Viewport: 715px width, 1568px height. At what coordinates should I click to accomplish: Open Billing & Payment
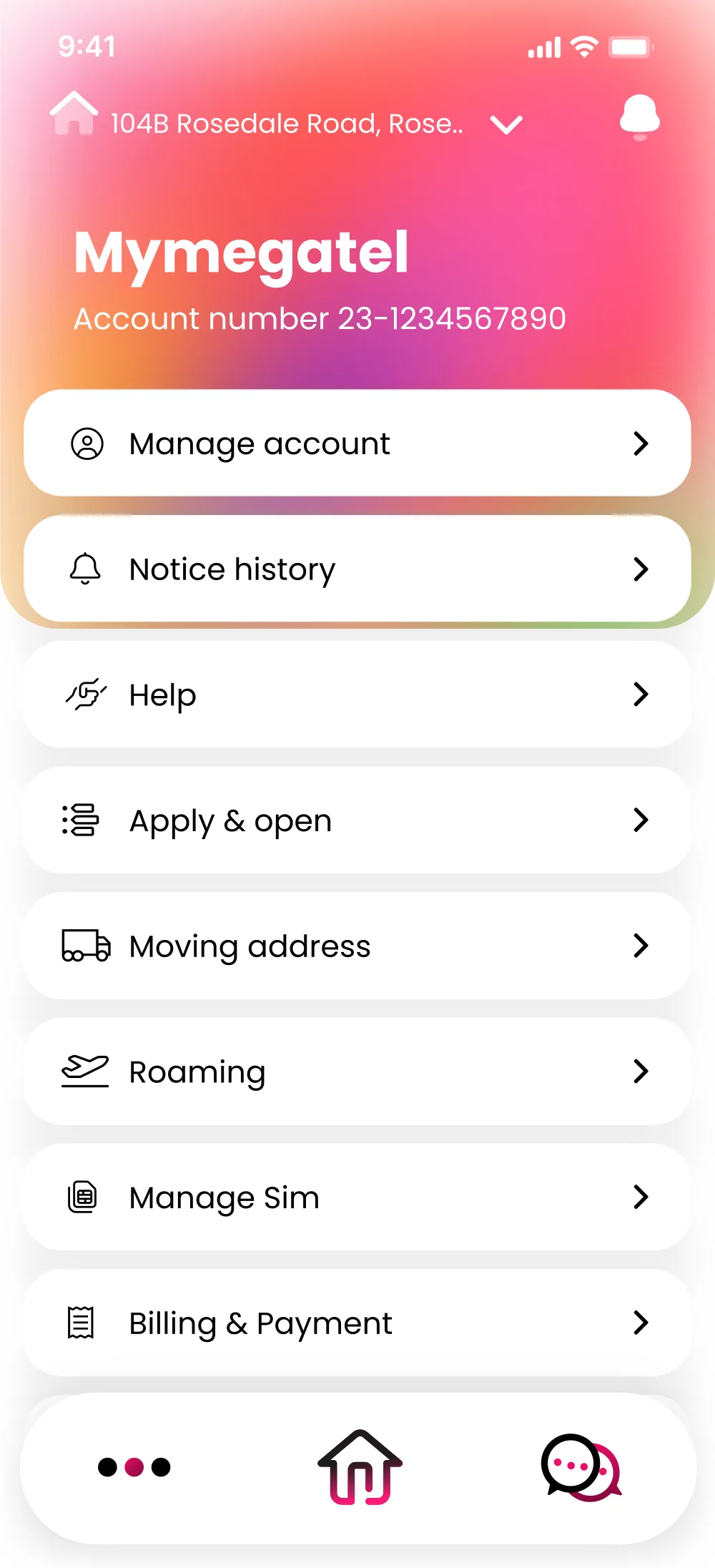coord(357,1323)
